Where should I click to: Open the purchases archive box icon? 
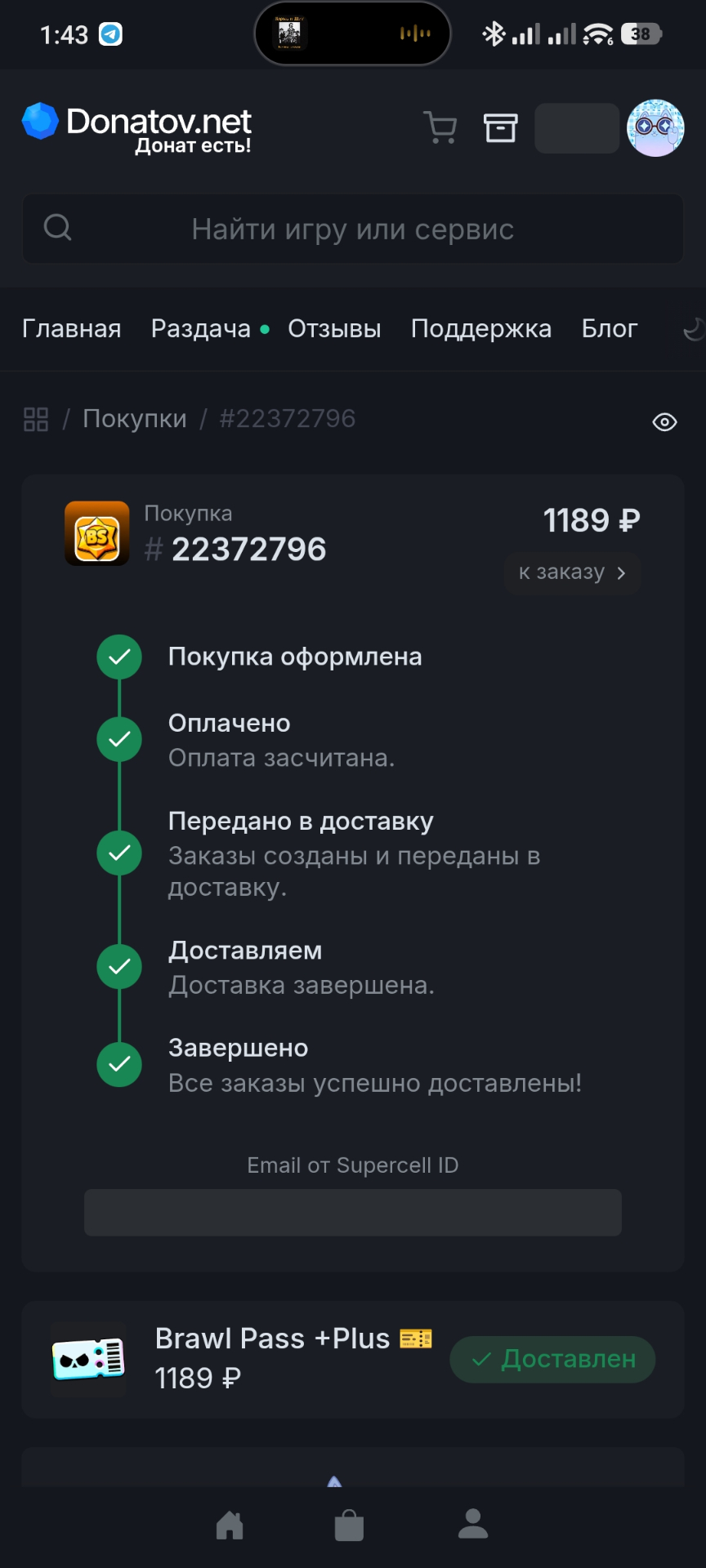pos(500,128)
